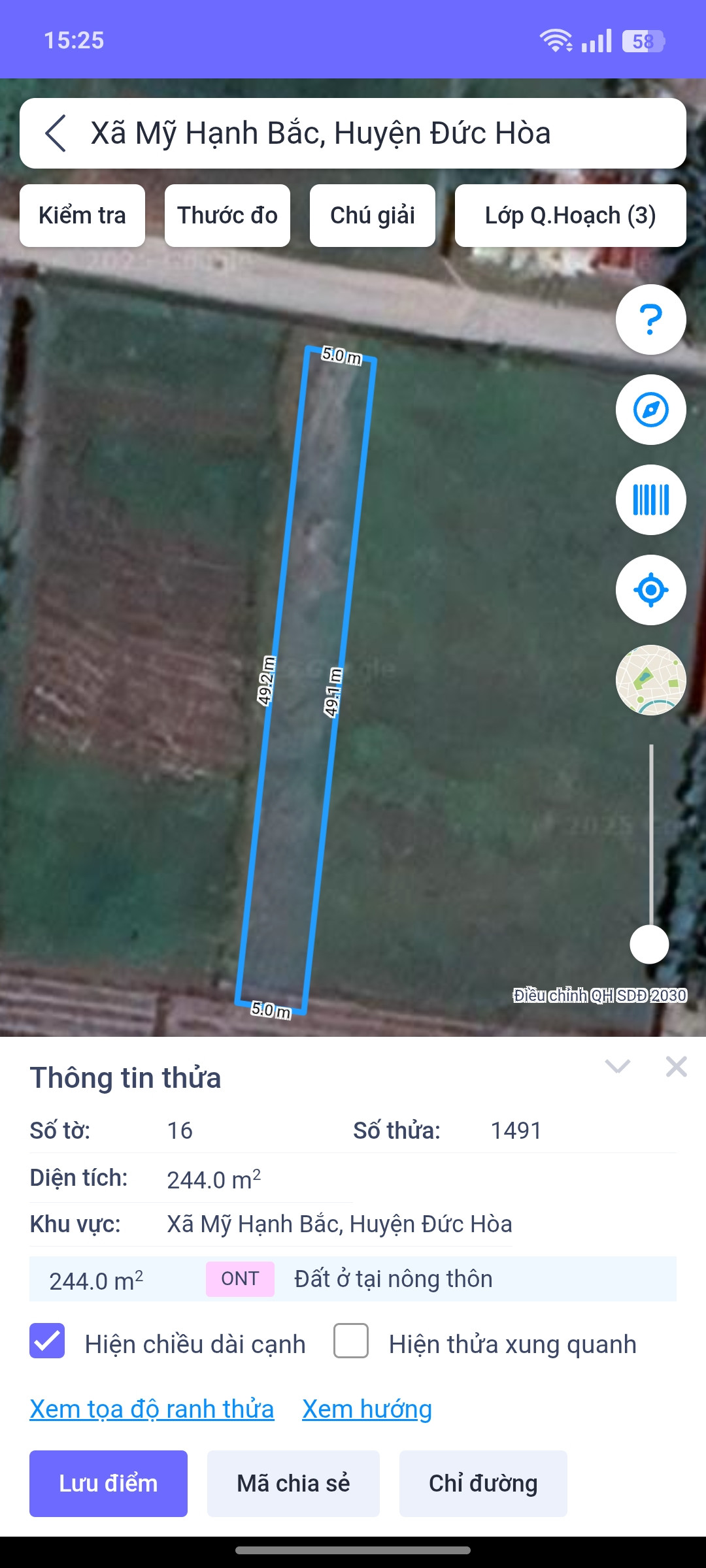
Task: Open the Kiểm tra option
Action: click(x=82, y=216)
